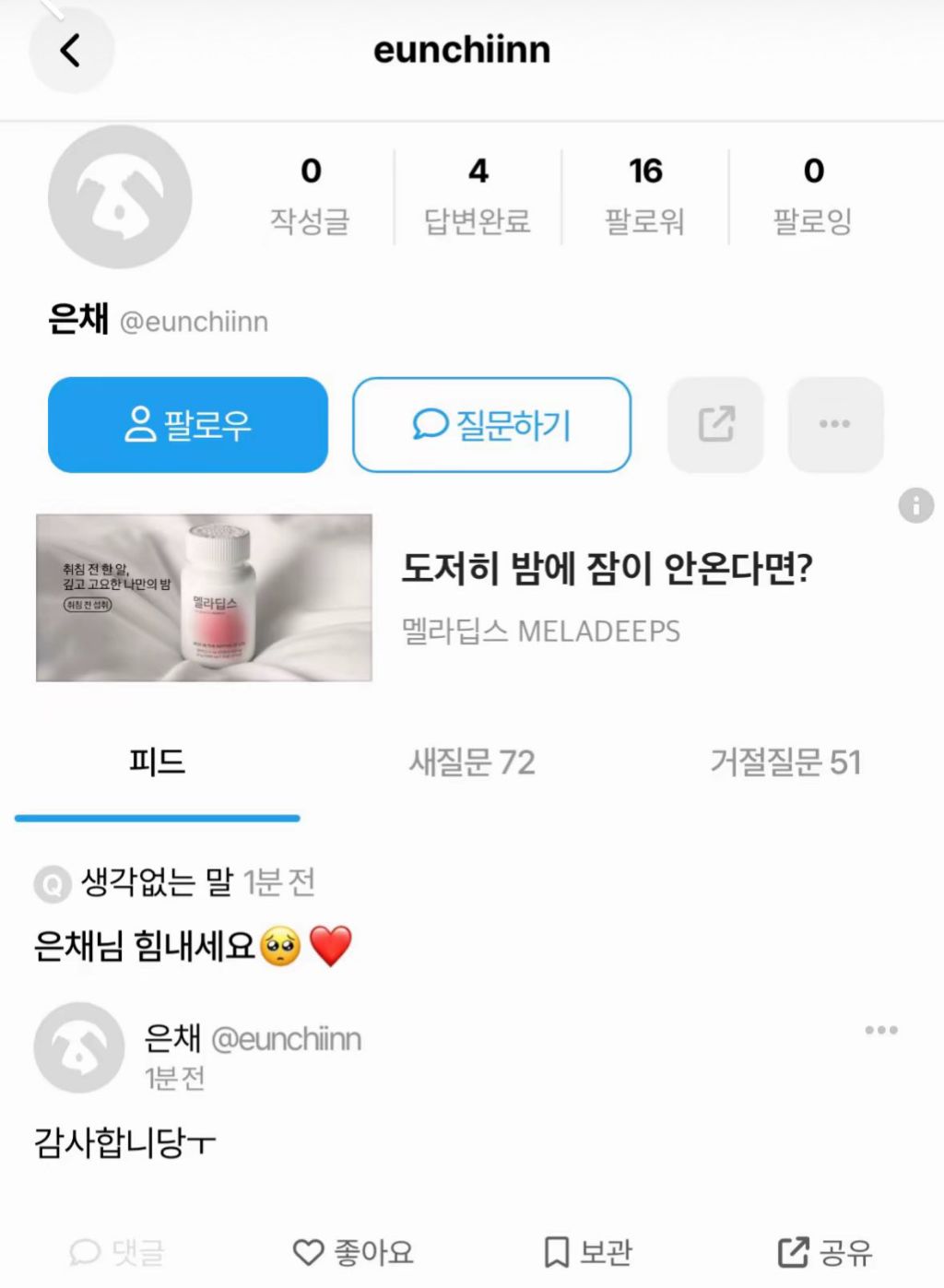944x1288 pixels.
Task: Open 댓글 comments on the answer
Action: (x=117, y=1251)
